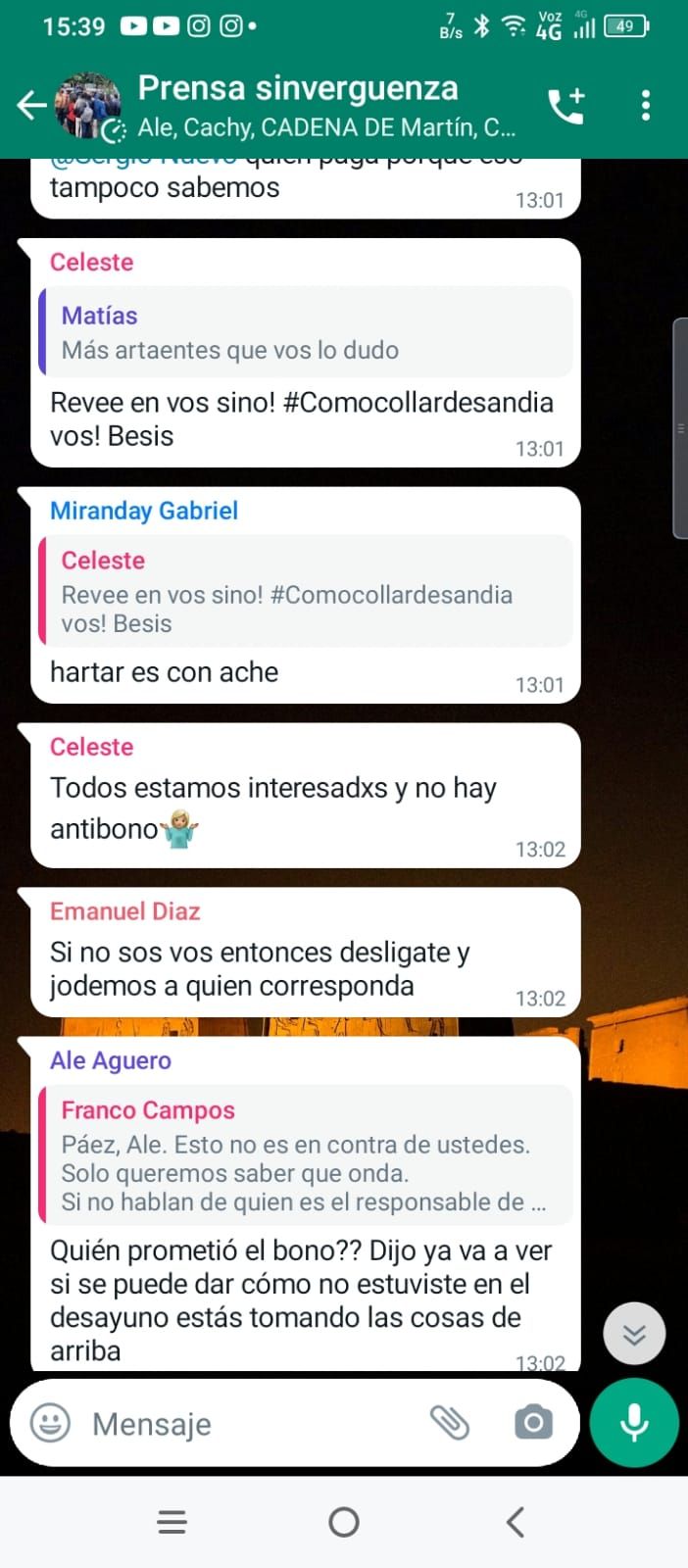Go back from the chat
This screenshot has height=1568, width=688.
tap(31, 105)
